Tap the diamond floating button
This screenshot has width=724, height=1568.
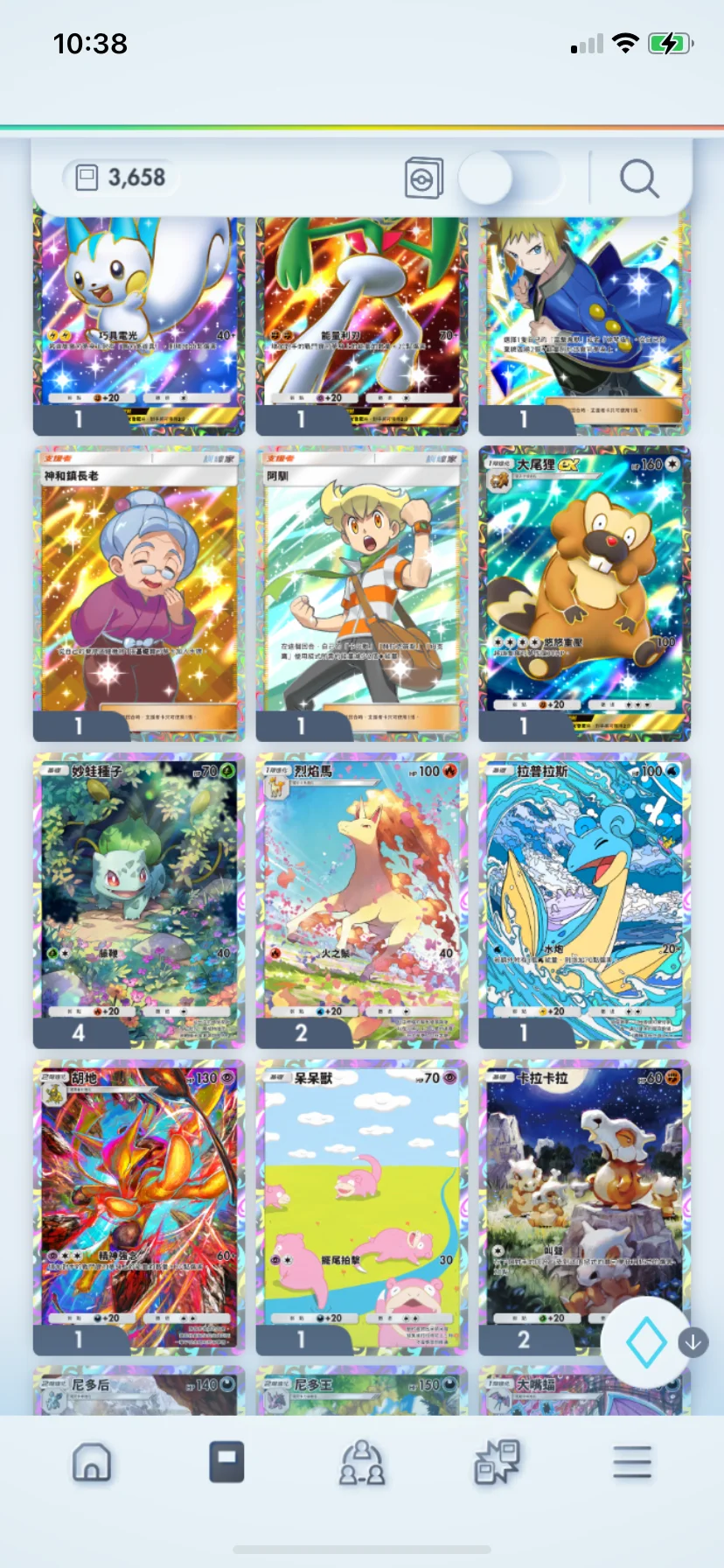coord(646,1342)
